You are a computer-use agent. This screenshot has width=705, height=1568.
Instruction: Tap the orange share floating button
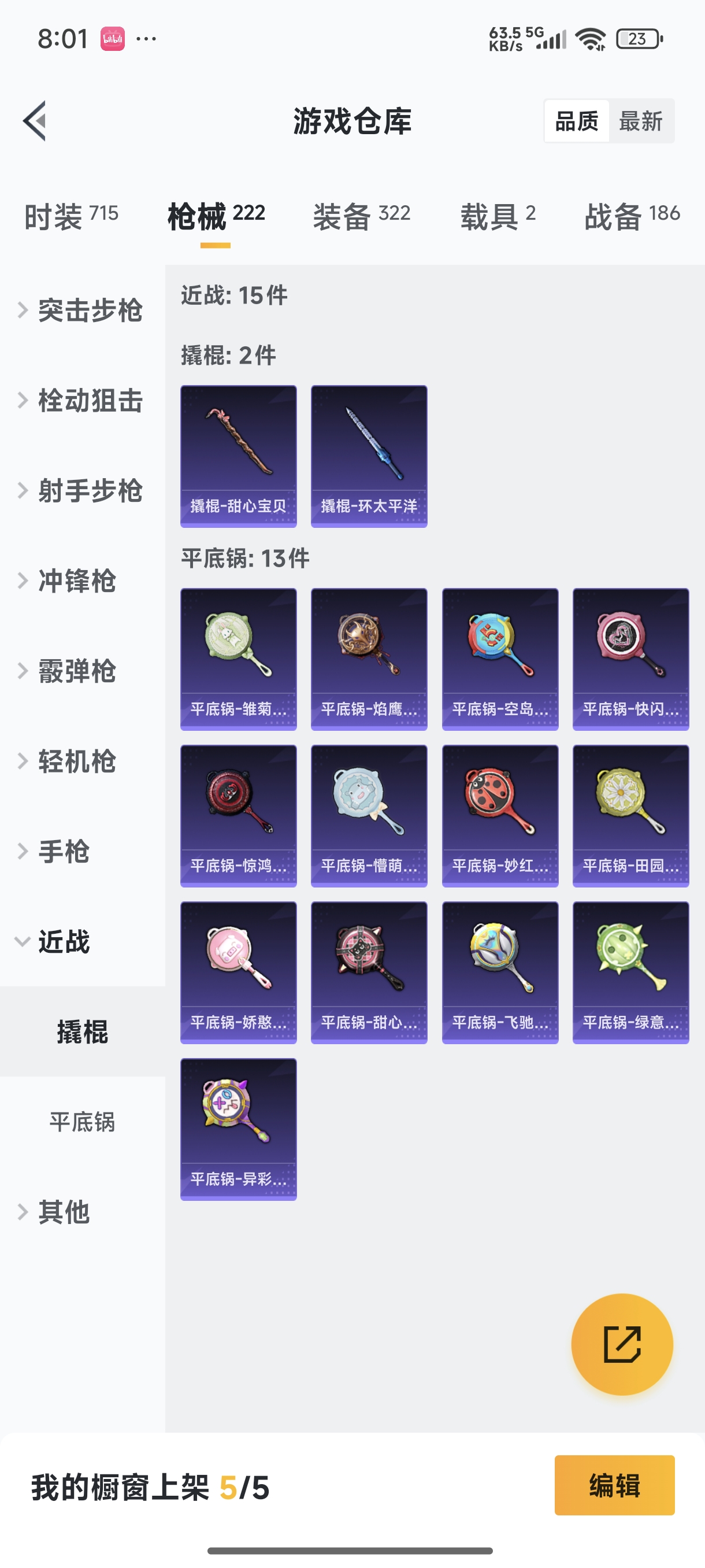[622, 1344]
